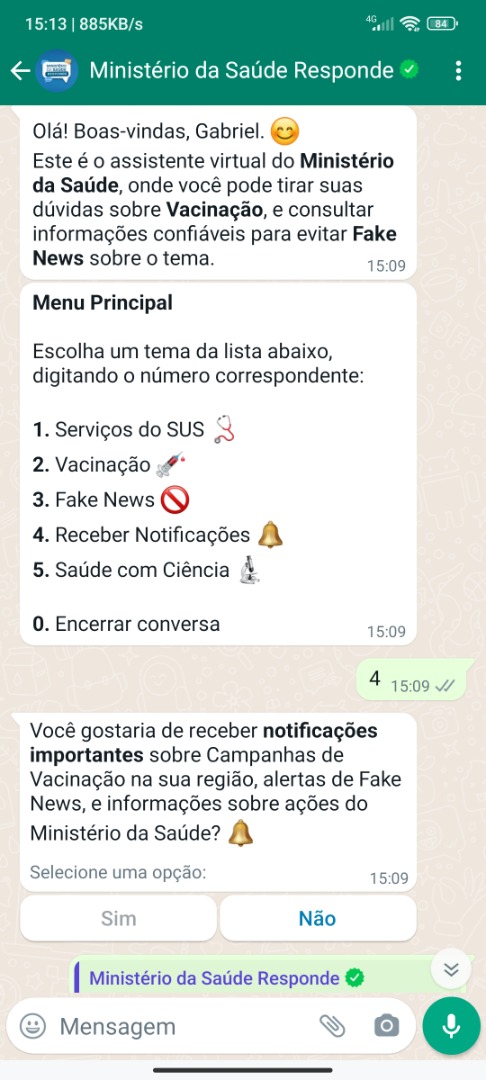The image size is (486, 1080).
Task: Focus the Mensagem text field
Action: click(x=184, y=1026)
